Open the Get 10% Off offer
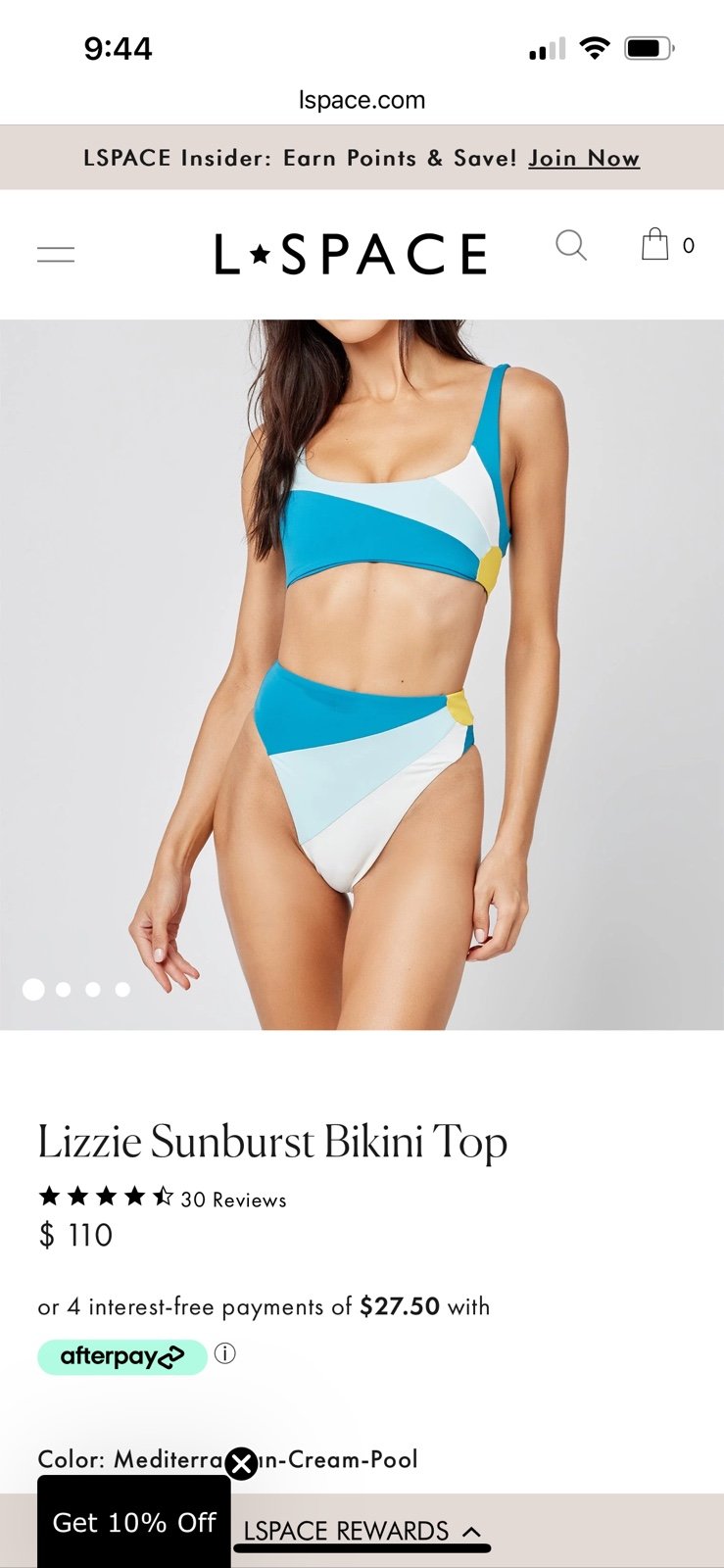 coord(134,1522)
